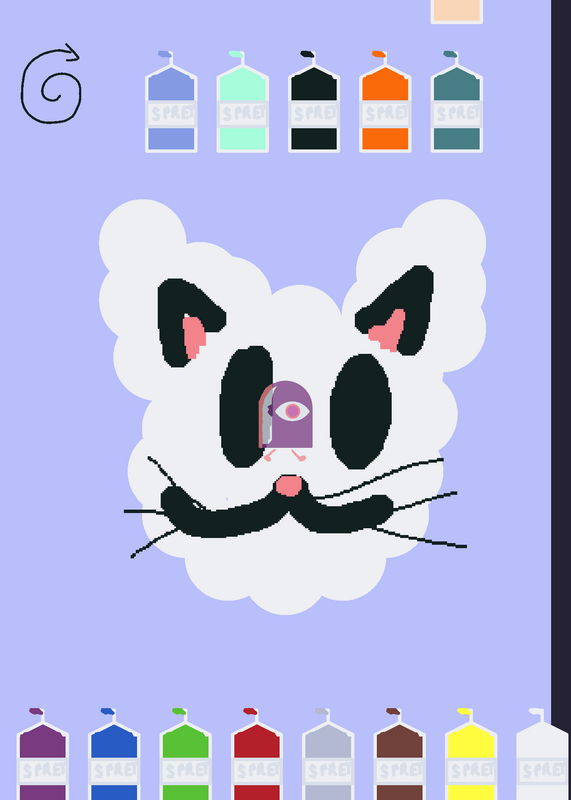Choose the white spray can
The width and height of the screenshot is (571, 800).
(542, 754)
